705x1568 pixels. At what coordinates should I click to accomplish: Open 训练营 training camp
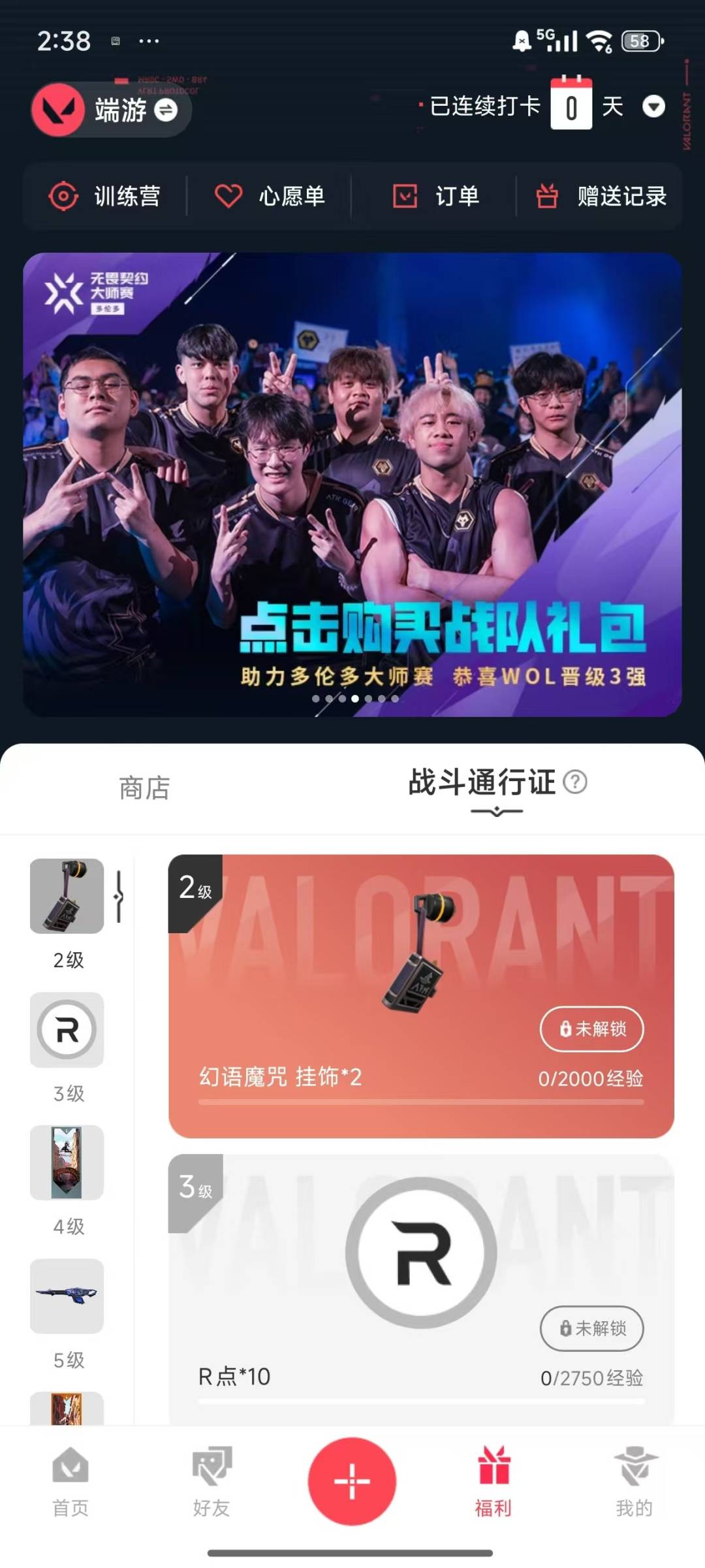(x=104, y=196)
